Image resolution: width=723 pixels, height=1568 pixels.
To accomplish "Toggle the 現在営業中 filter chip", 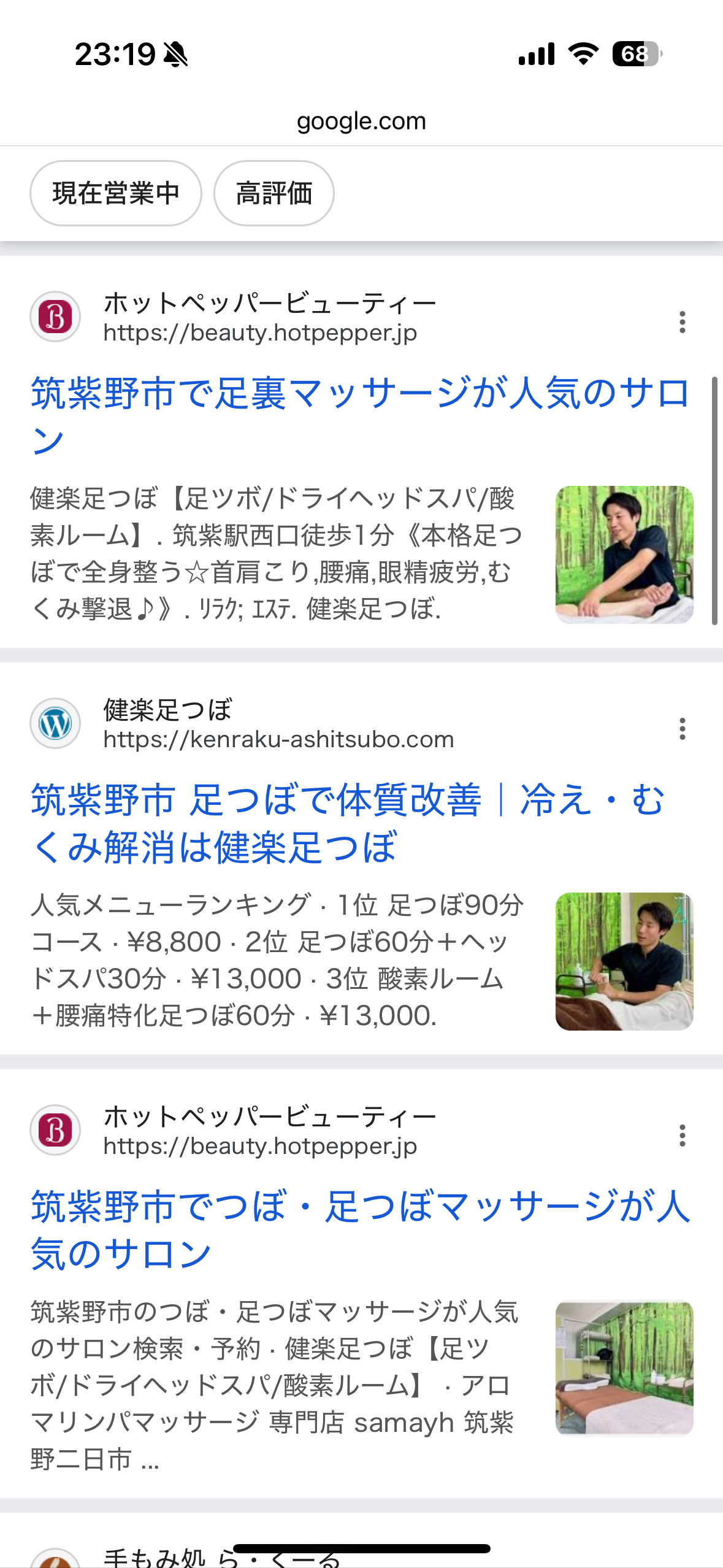I will (116, 193).
